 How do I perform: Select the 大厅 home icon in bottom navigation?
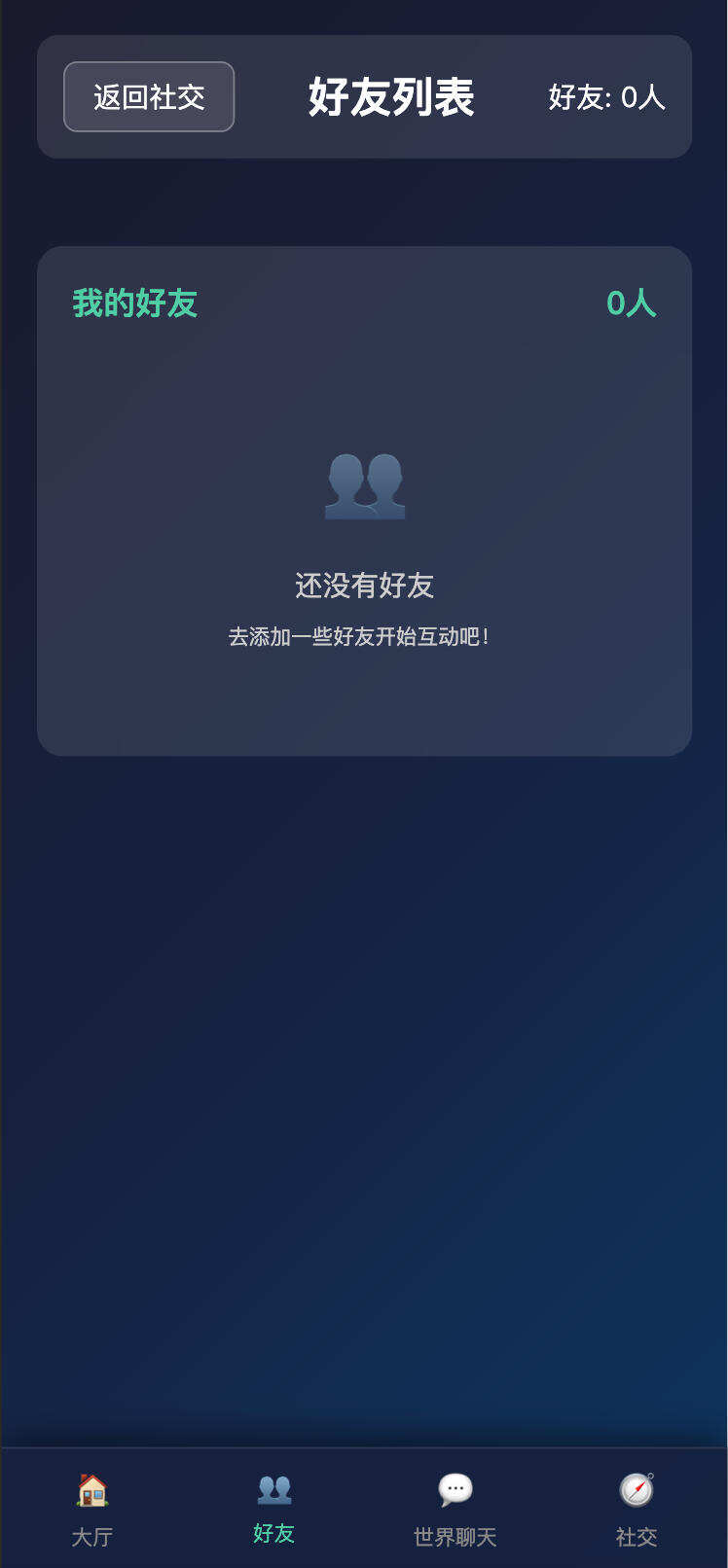91,1487
